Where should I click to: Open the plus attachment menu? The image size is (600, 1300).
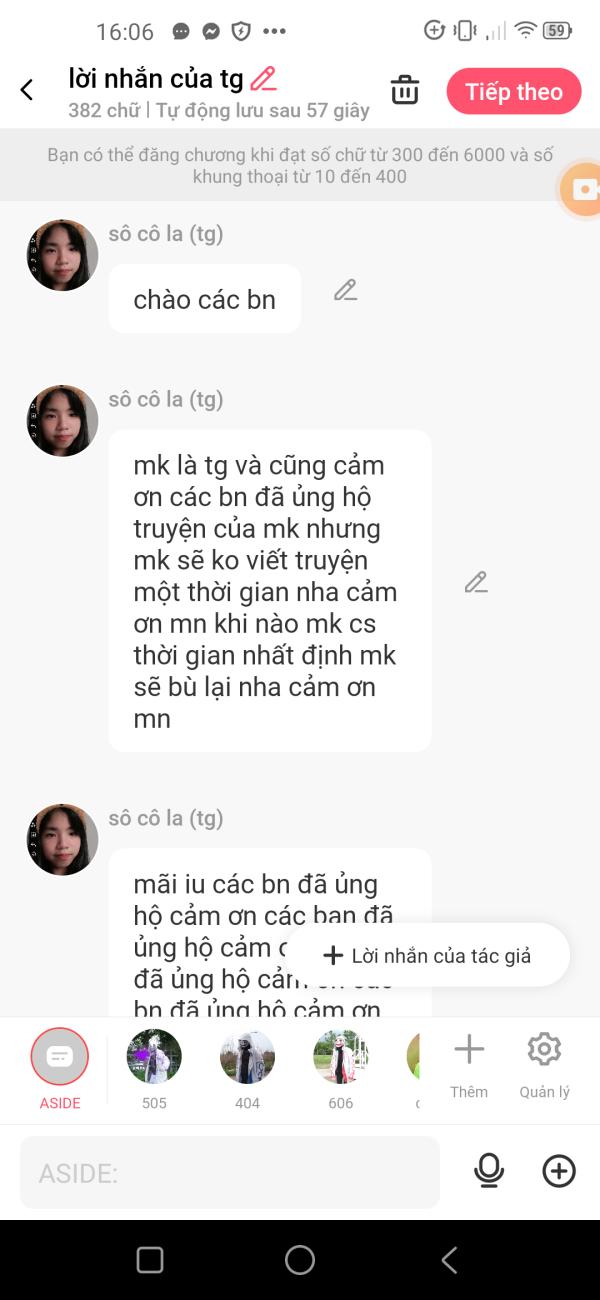pos(559,1171)
